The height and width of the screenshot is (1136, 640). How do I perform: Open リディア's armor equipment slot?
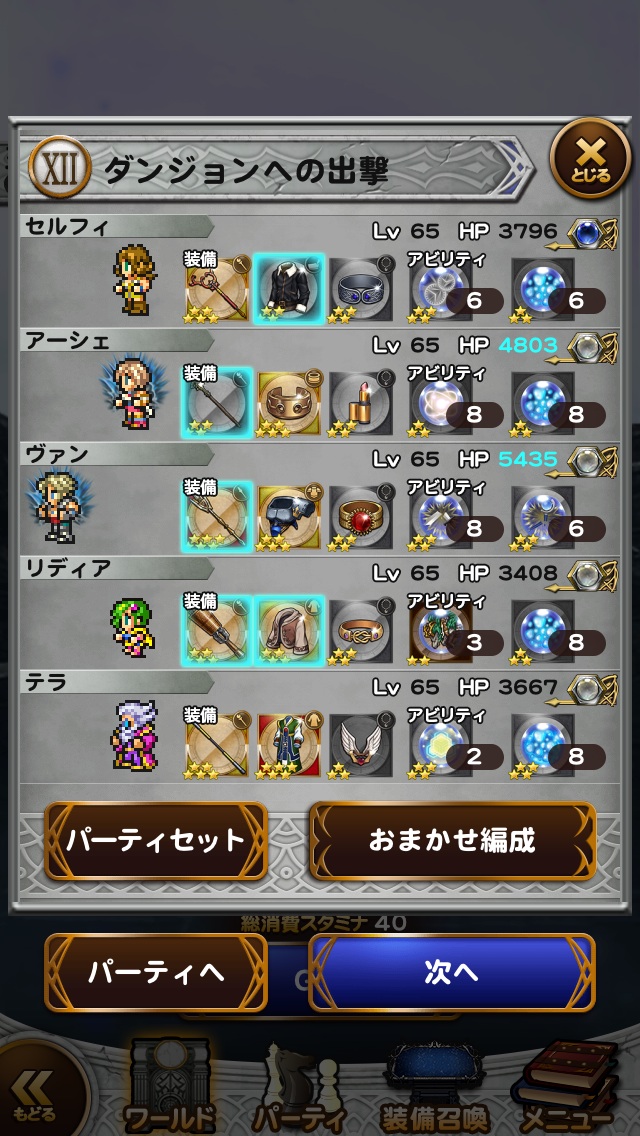tap(289, 629)
